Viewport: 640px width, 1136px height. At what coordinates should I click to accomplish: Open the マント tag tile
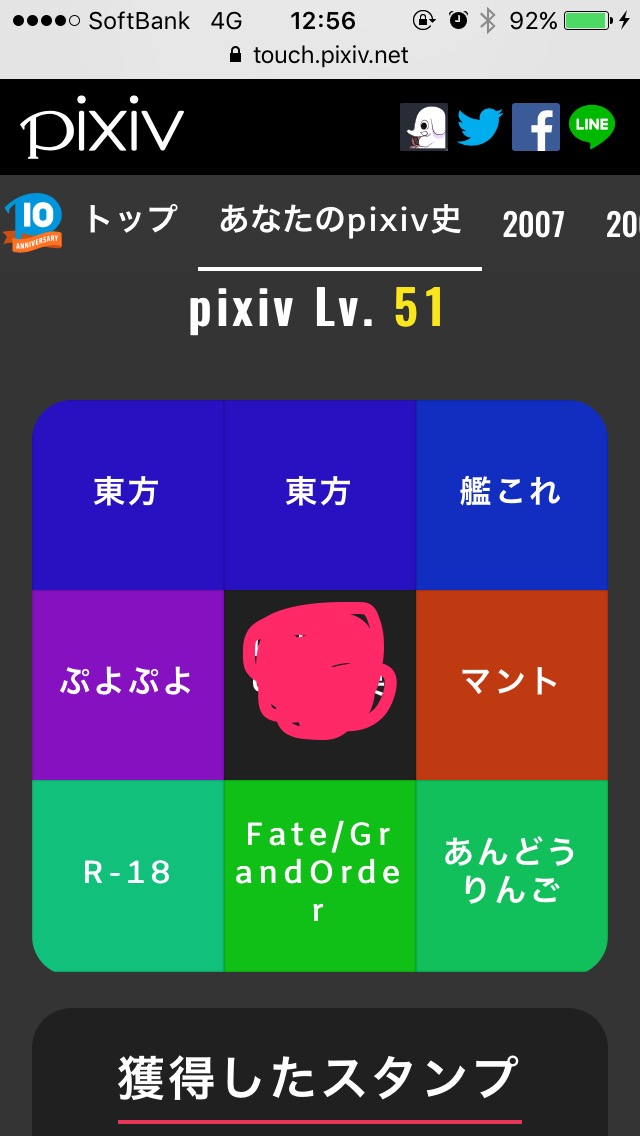(x=511, y=683)
